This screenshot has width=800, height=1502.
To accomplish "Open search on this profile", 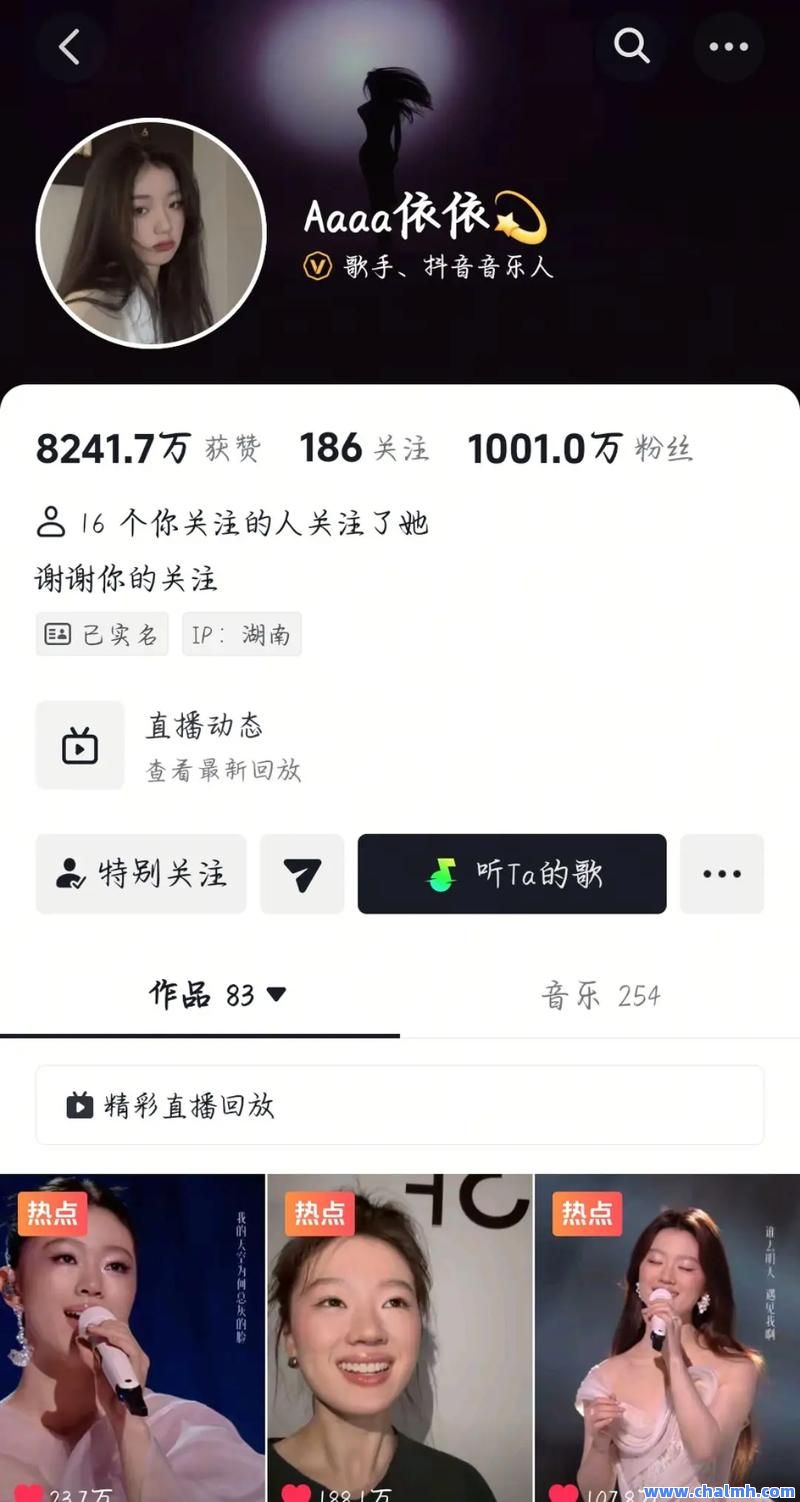I will coord(631,46).
